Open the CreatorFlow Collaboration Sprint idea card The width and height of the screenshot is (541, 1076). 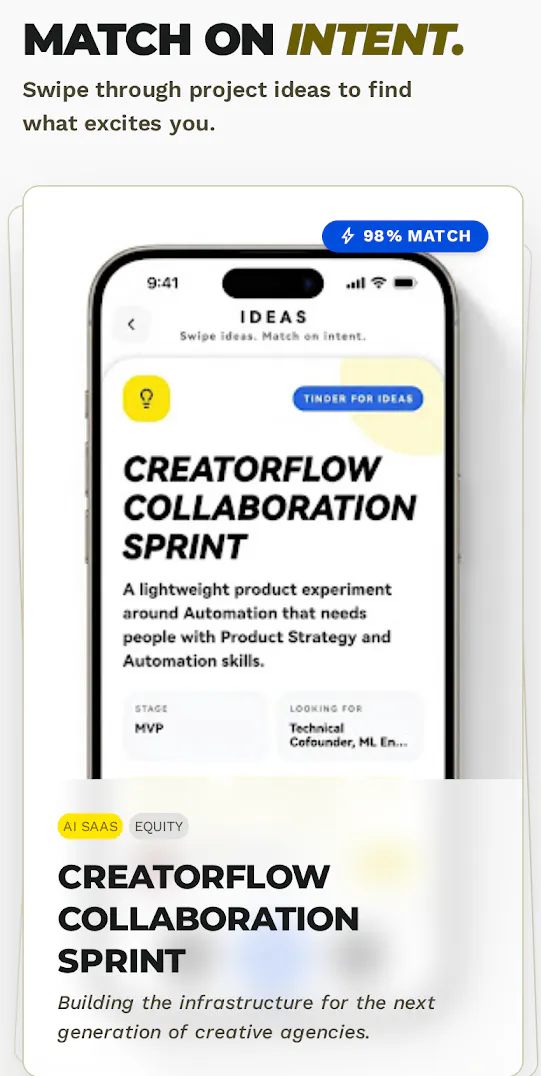[273, 631]
